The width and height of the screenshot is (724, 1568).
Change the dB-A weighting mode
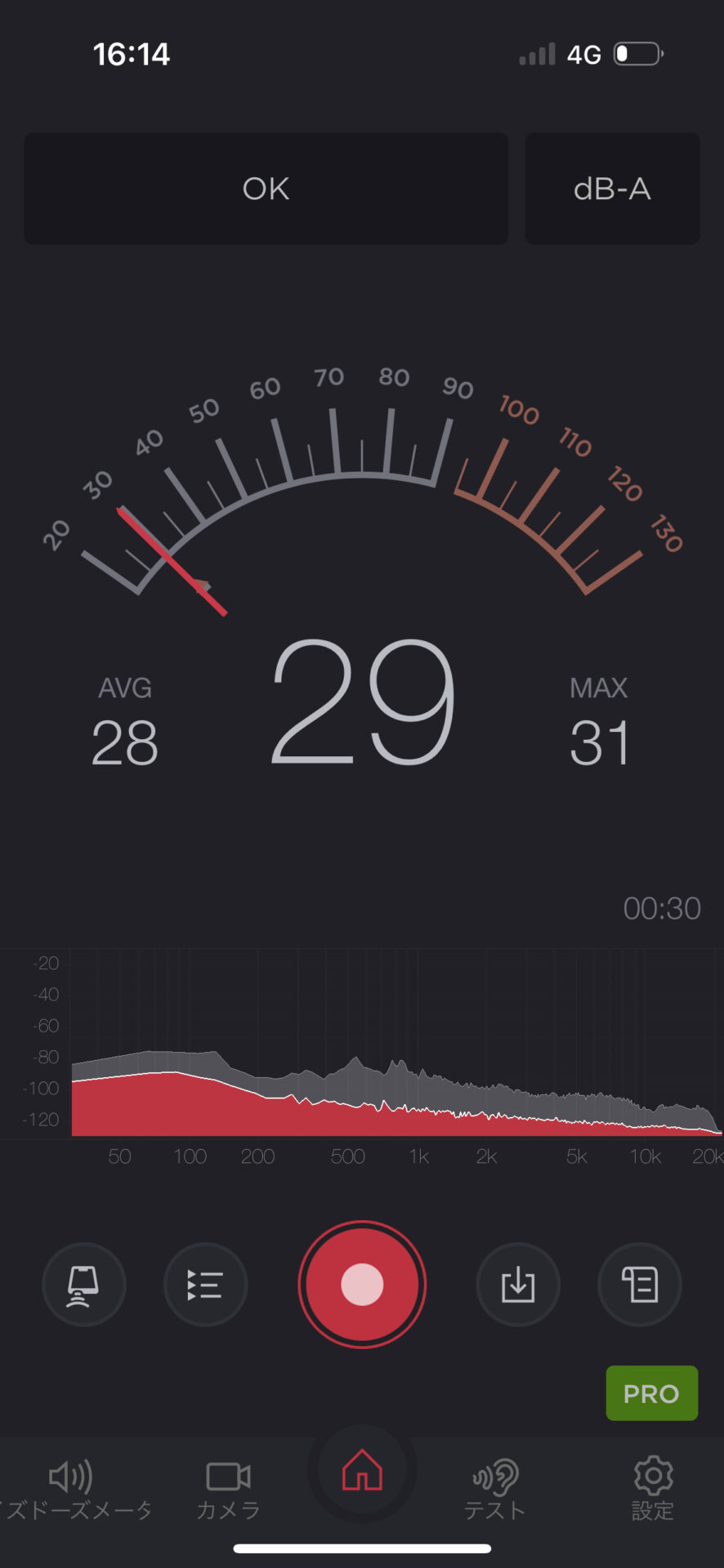click(612, 189)
